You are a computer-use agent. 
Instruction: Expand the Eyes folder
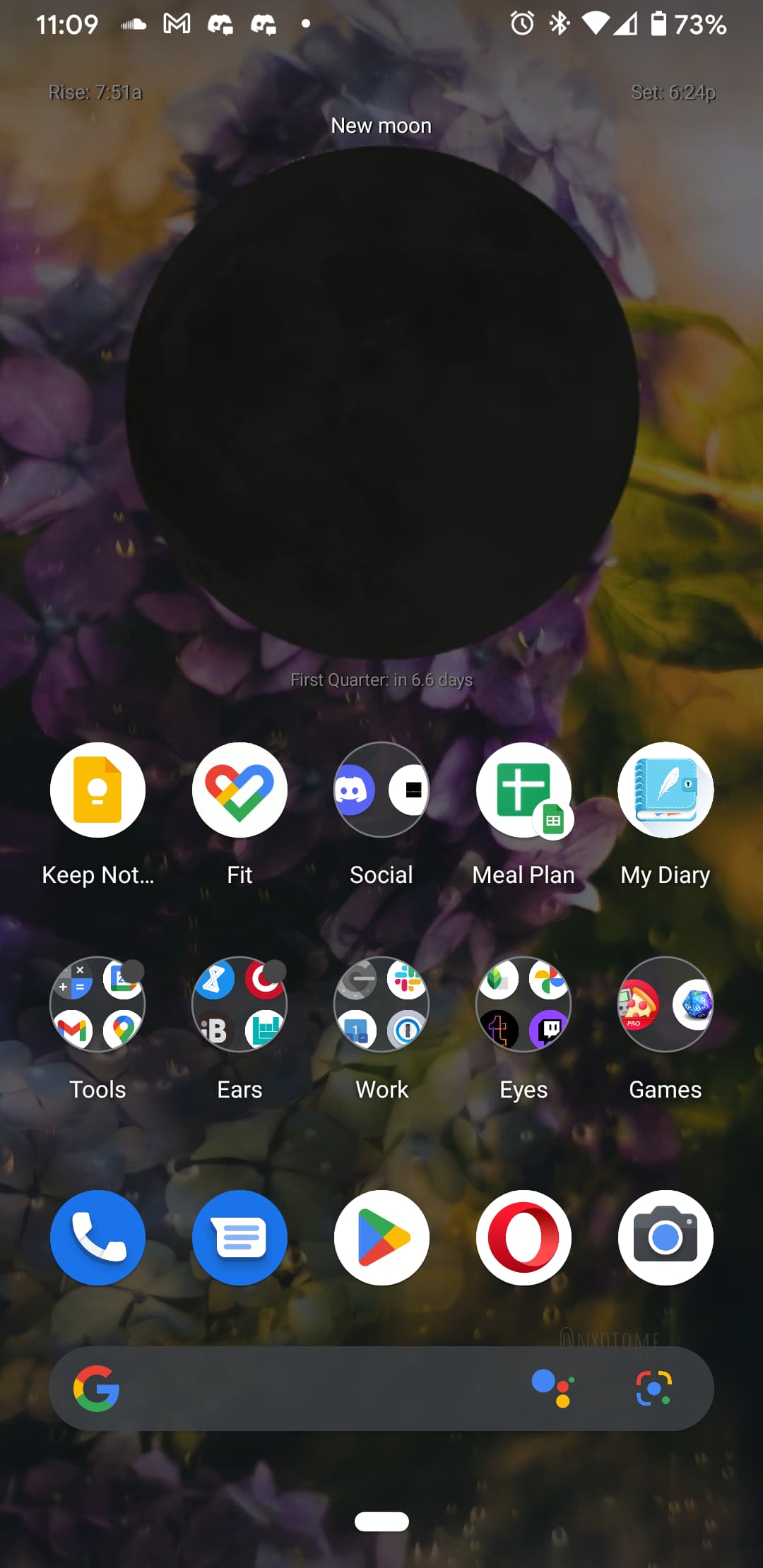point(524,1004)
